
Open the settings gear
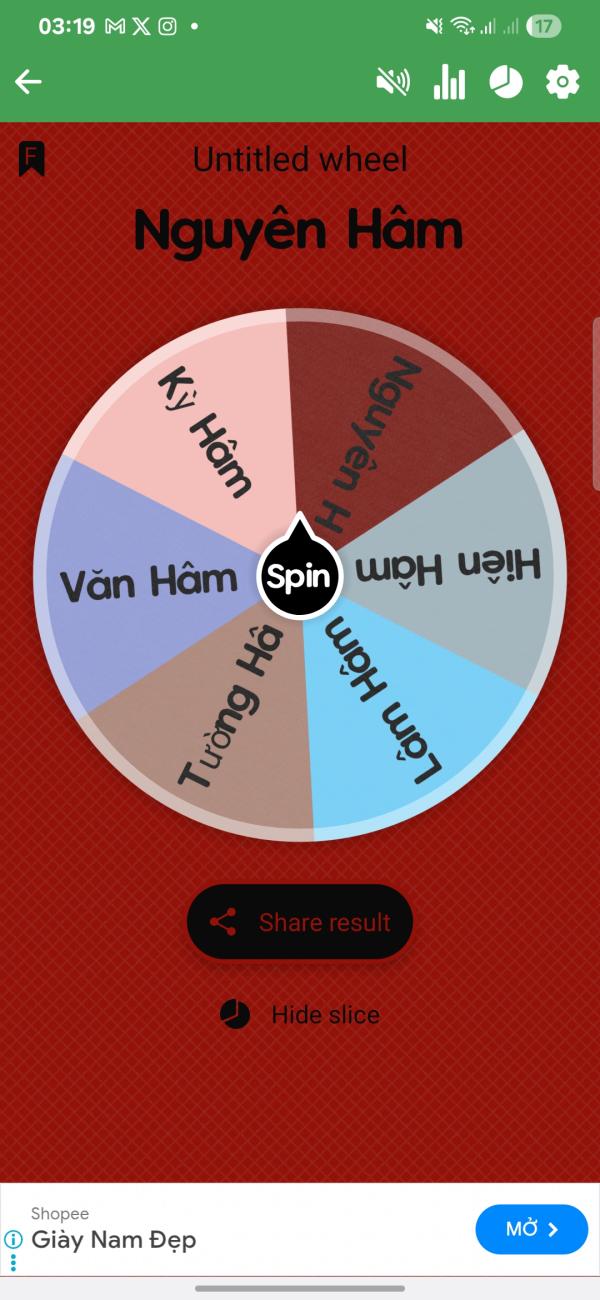click(562, 82)
